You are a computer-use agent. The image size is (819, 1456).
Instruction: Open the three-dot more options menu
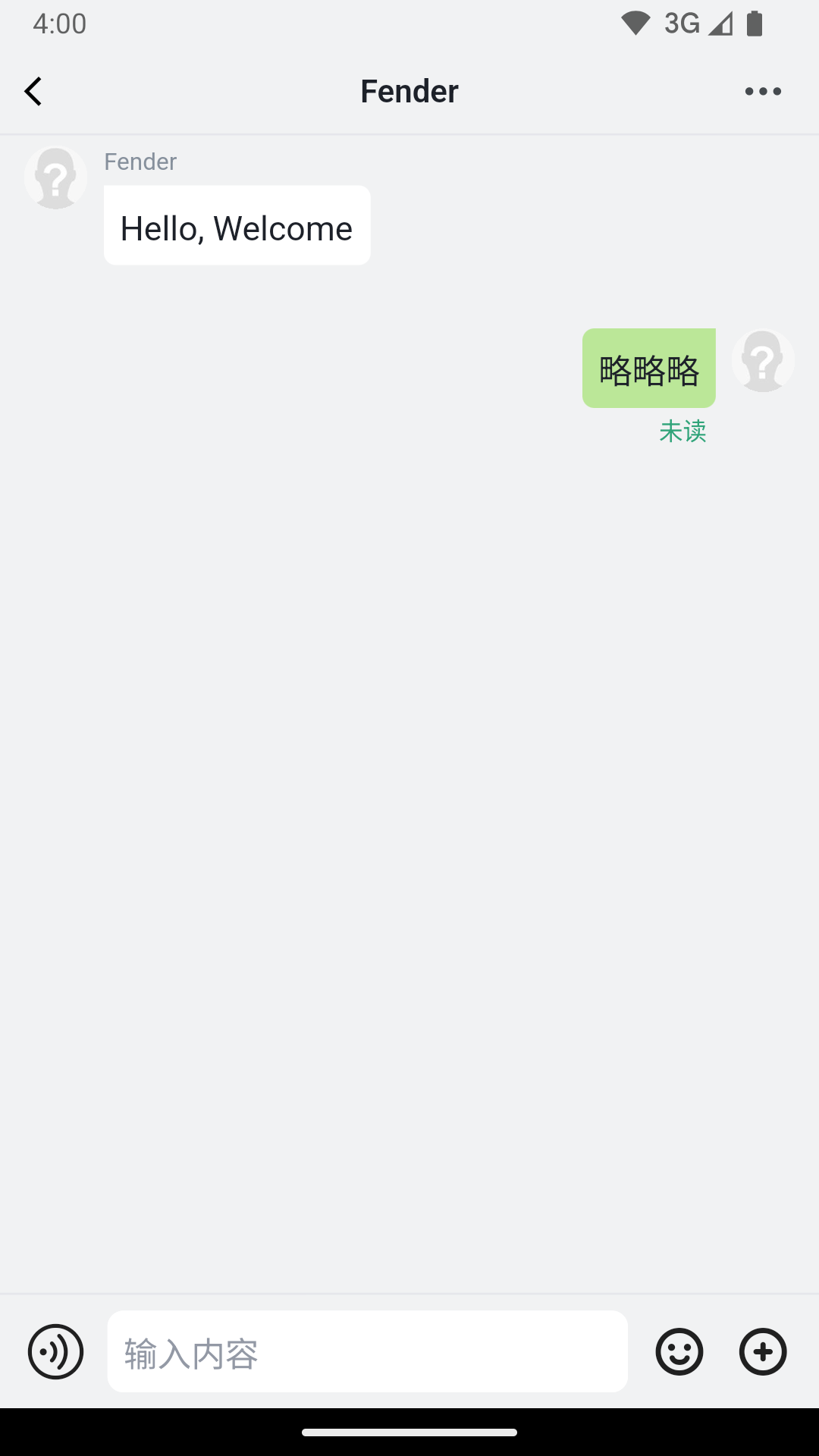[x=762, y=92]
